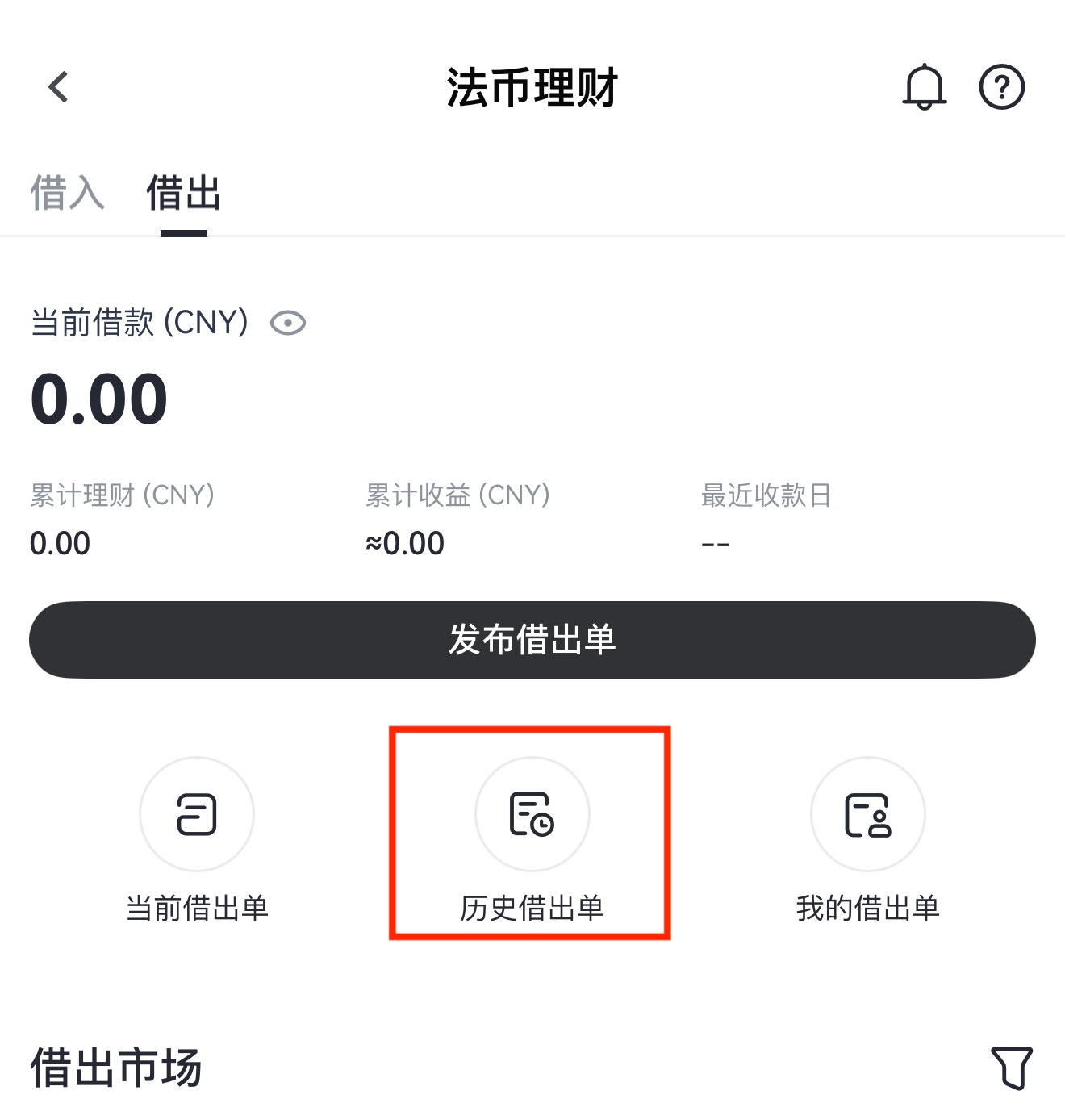Open the notifications bell
Screen dimensions: 1065x1120
coord(924,87)
